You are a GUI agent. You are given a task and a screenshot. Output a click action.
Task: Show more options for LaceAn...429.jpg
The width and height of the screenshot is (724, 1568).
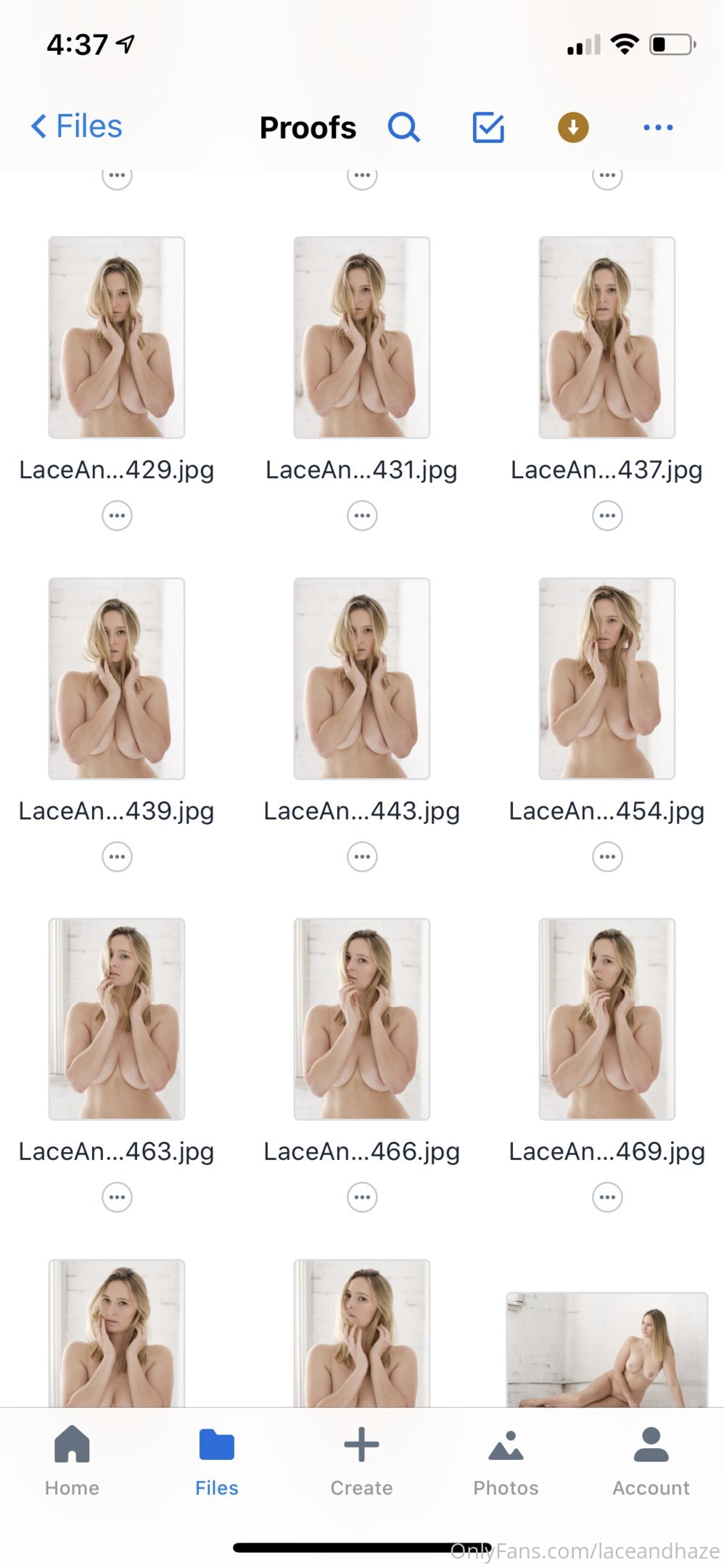tap(117, 516)
